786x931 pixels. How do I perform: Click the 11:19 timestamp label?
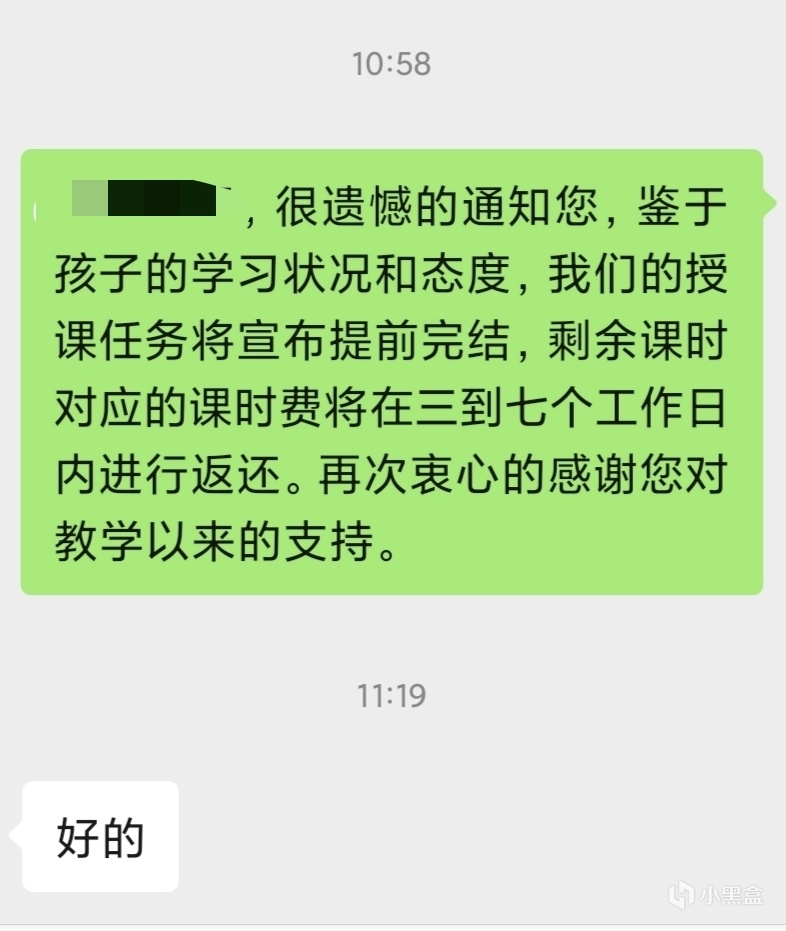point(390,697)
